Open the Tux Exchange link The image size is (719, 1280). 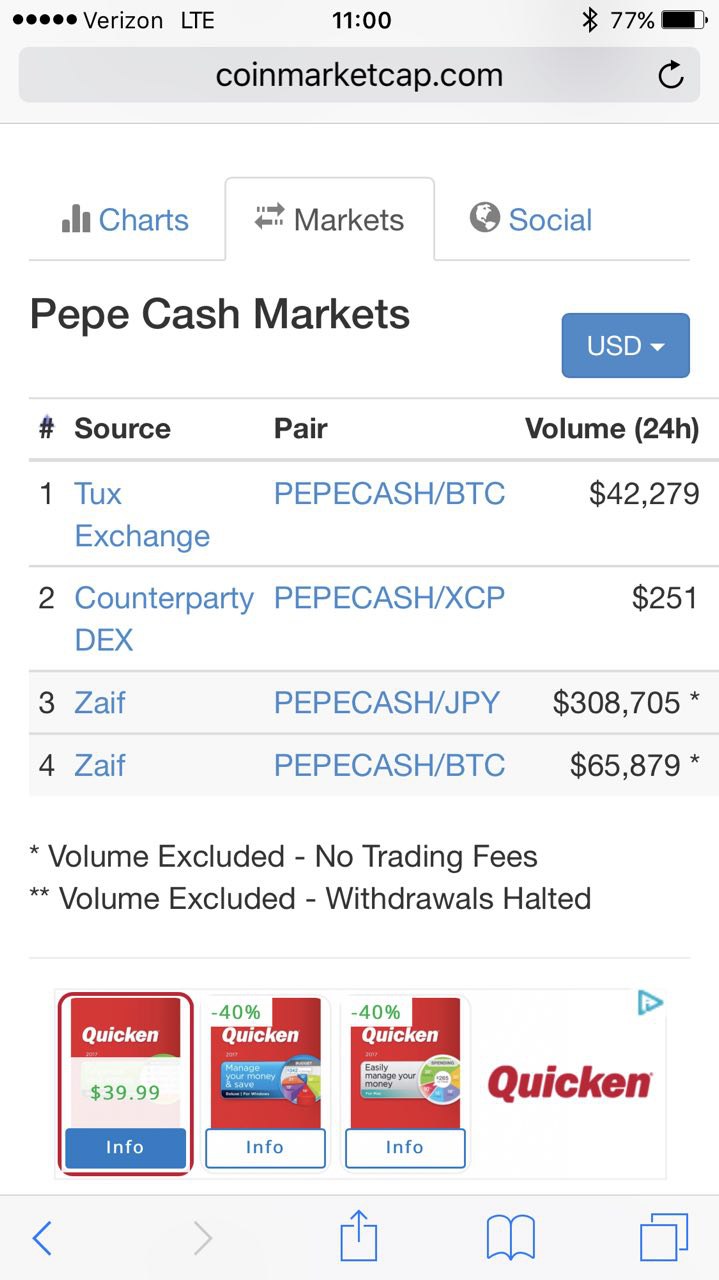pyautogui.click(x=142, y=515)
